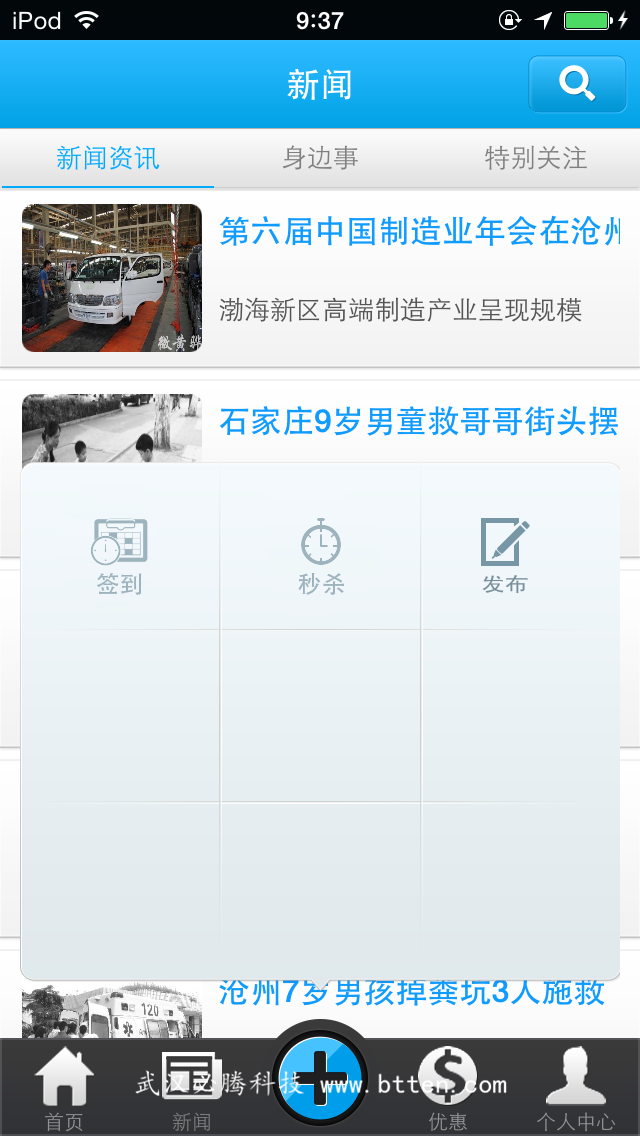Open the search magnifier button

pos(577,84)
